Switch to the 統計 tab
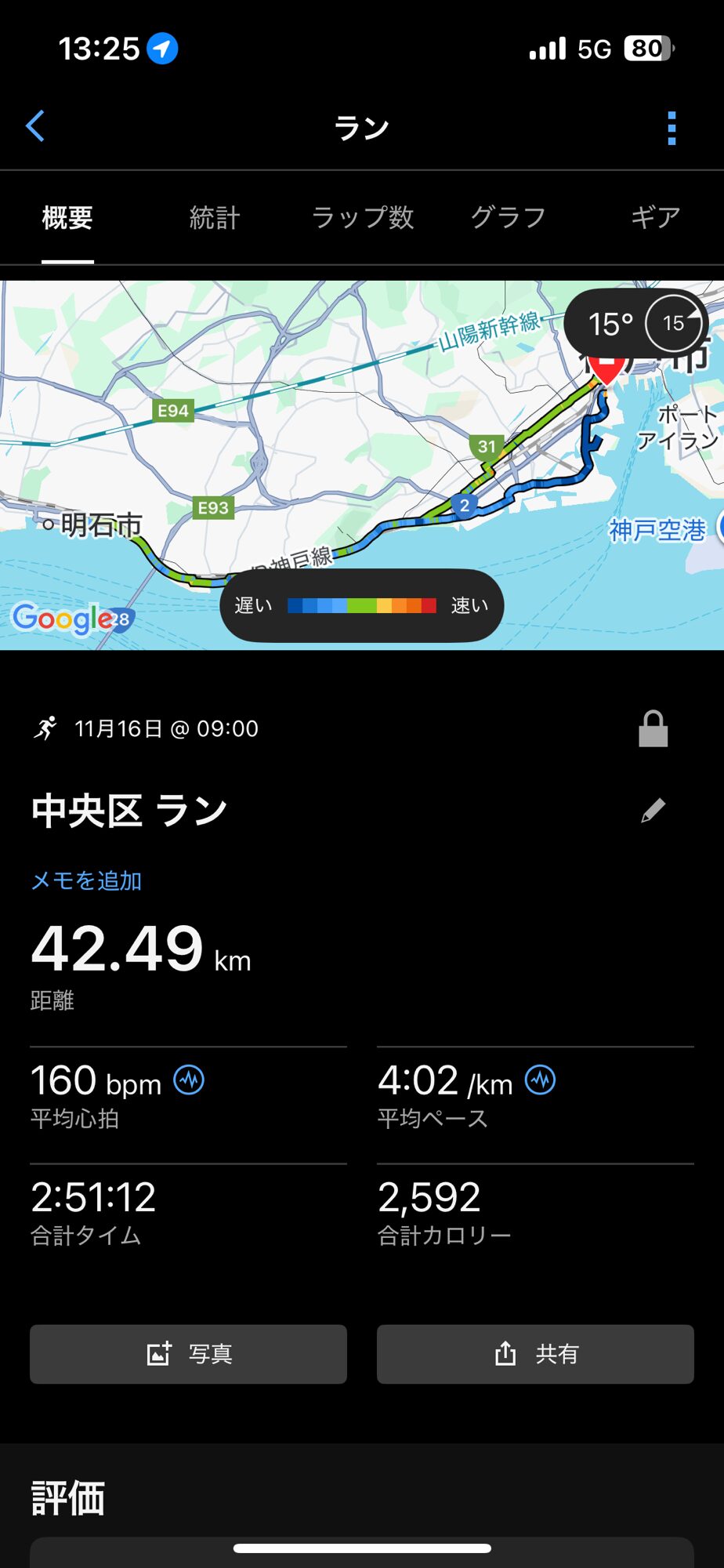 tap(214, 217)
